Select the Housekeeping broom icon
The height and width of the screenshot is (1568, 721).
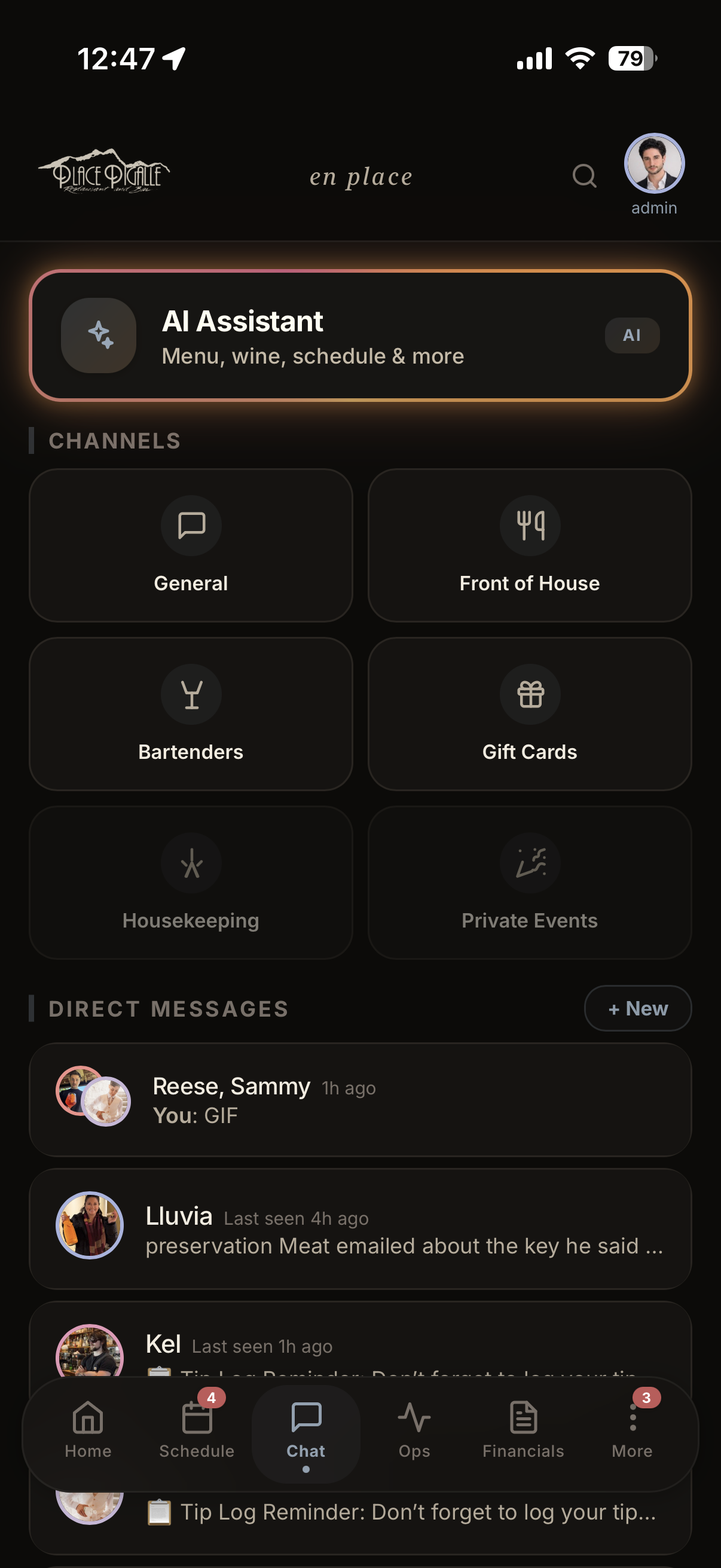click(x=191, y=862)
